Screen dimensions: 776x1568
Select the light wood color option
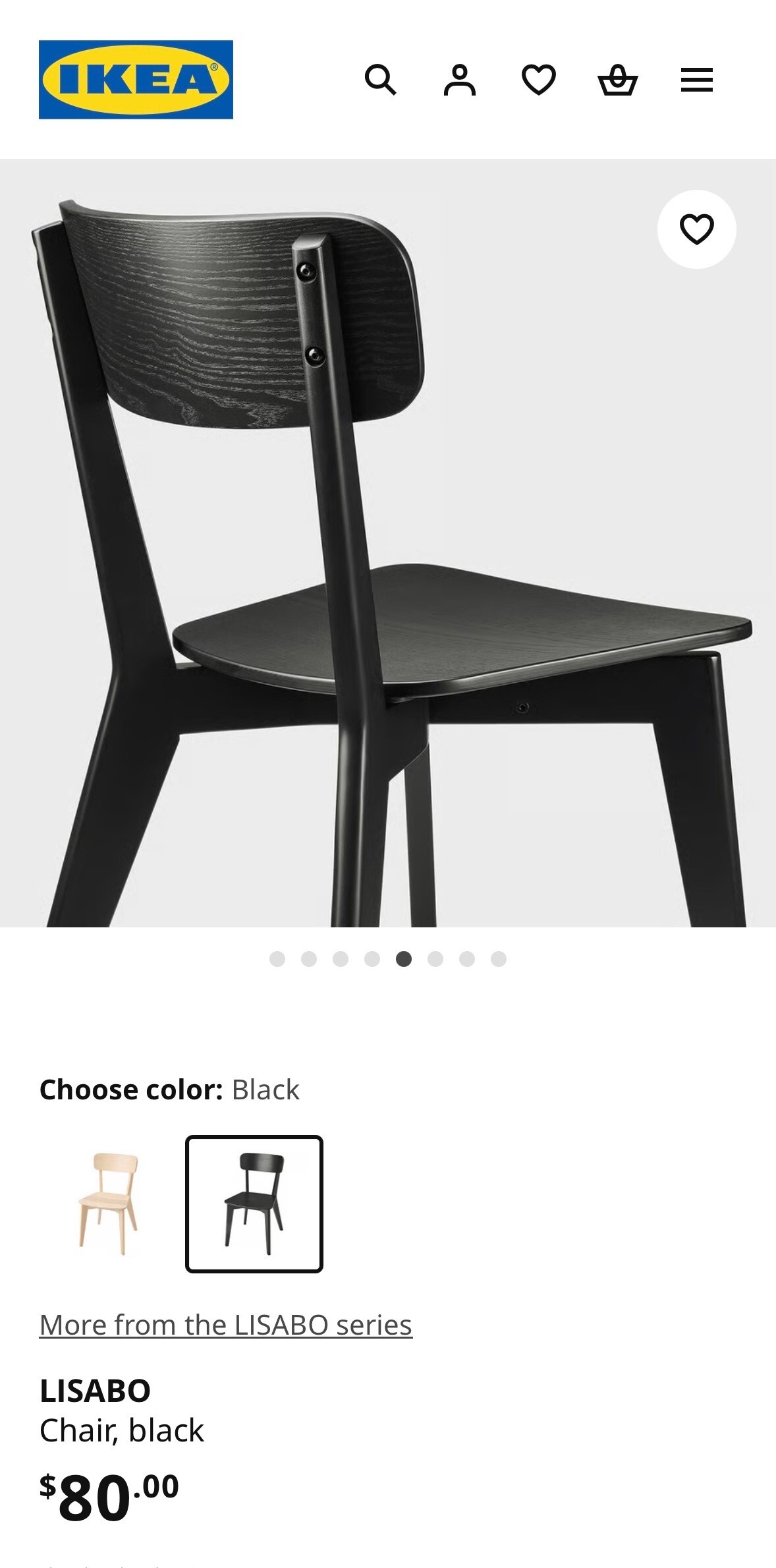(x=109, y=1204)
